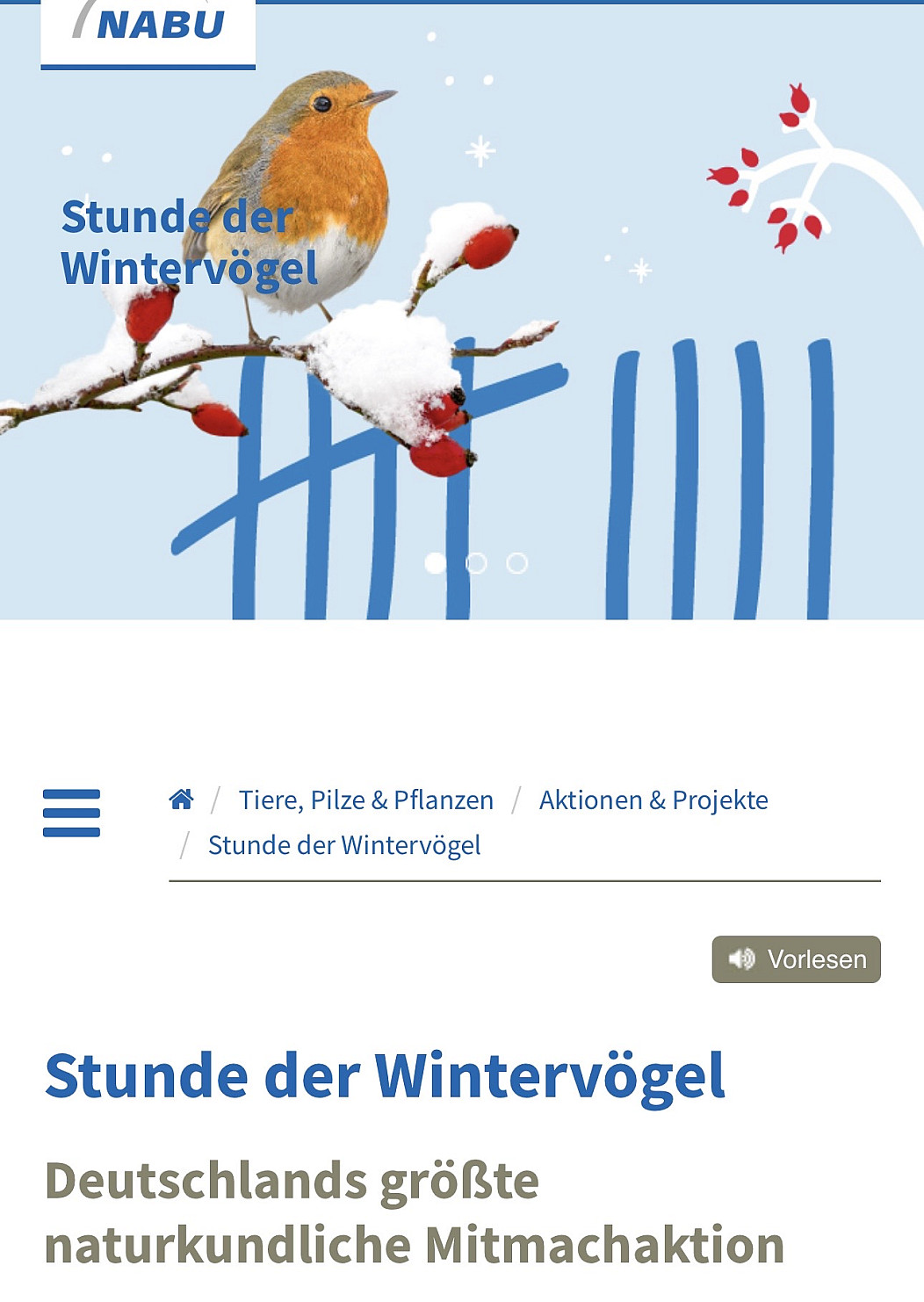Show the second carousel slide

[476, 563]
